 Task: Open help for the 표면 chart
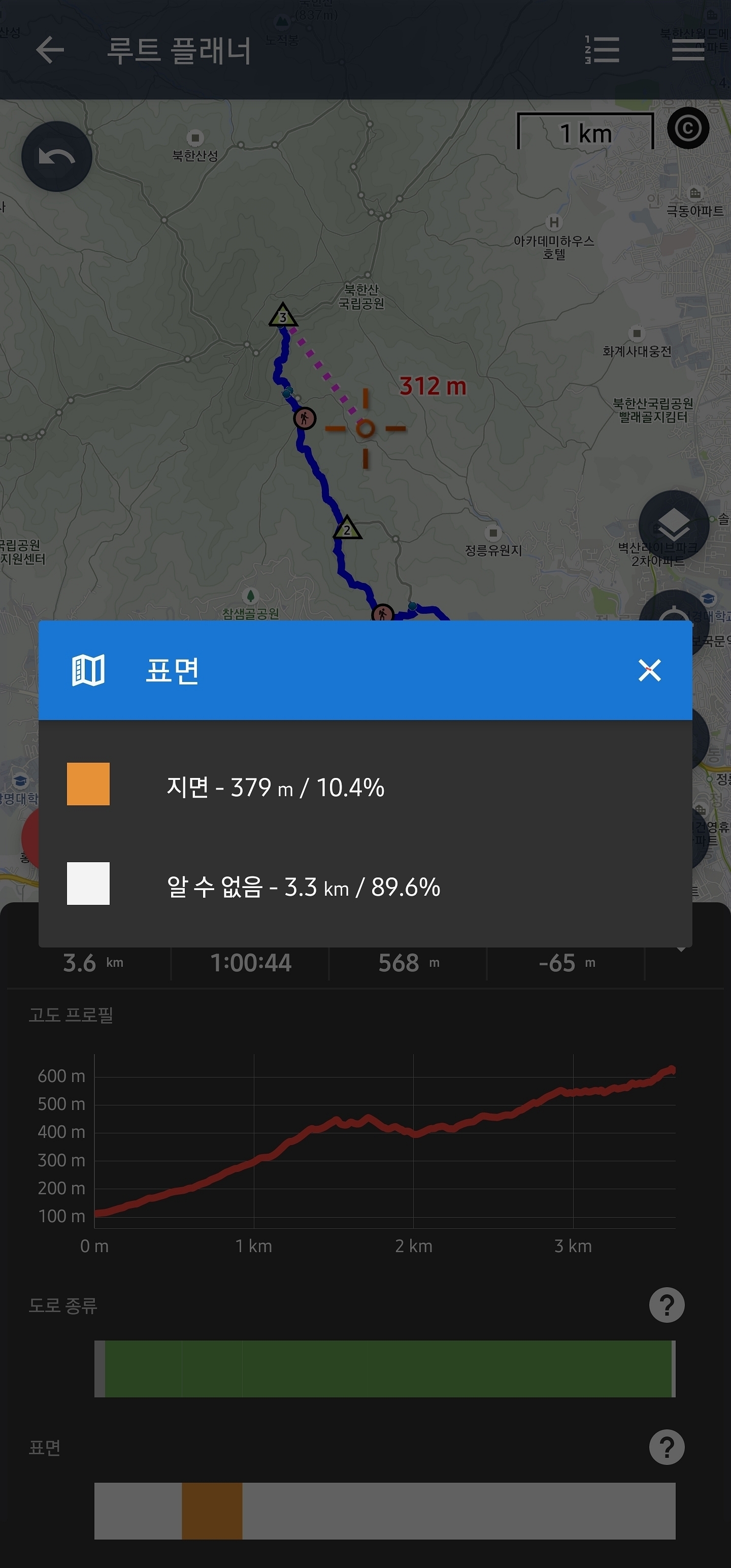(667, 1447)
